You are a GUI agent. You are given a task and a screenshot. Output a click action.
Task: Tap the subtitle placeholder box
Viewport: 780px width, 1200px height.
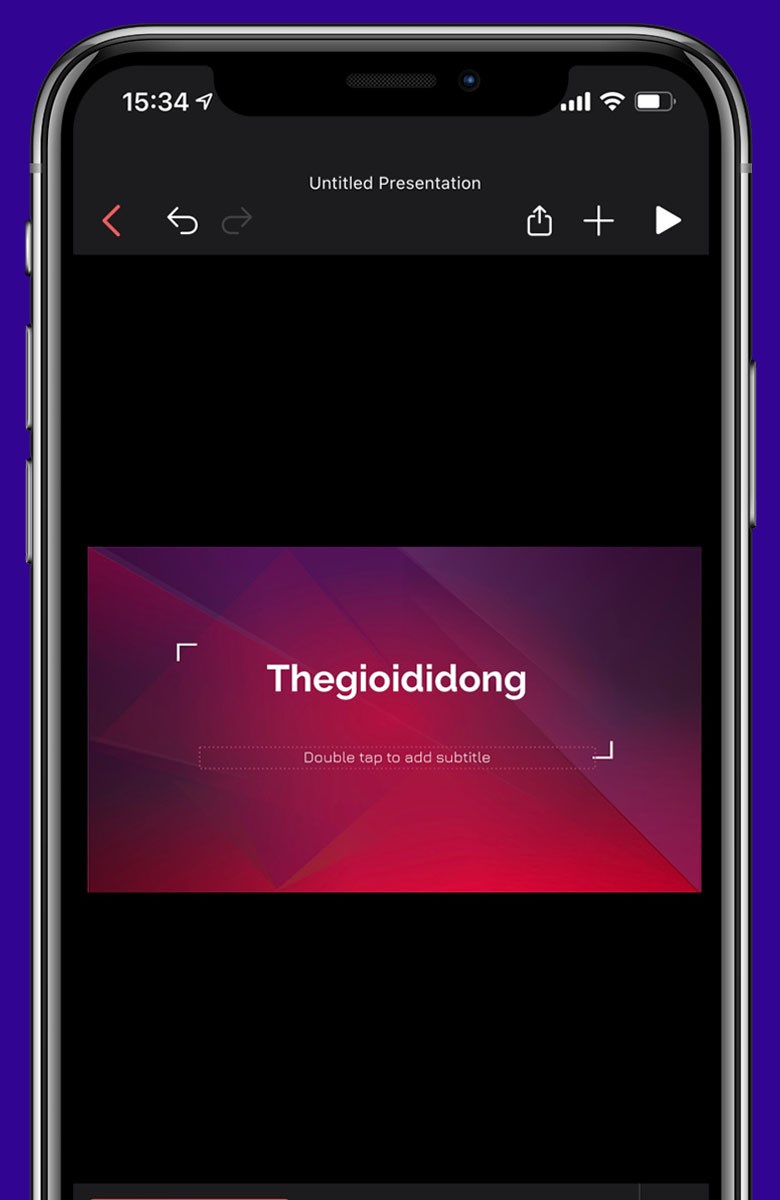(396, 758)
